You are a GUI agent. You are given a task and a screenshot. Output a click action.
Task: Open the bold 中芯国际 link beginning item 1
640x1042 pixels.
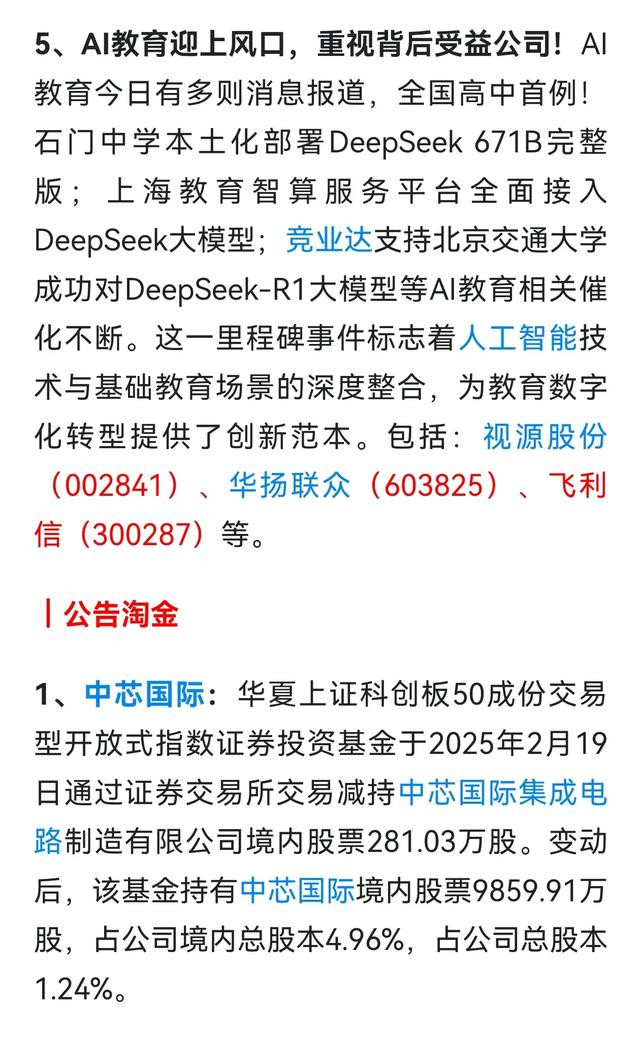pos(145,694)
